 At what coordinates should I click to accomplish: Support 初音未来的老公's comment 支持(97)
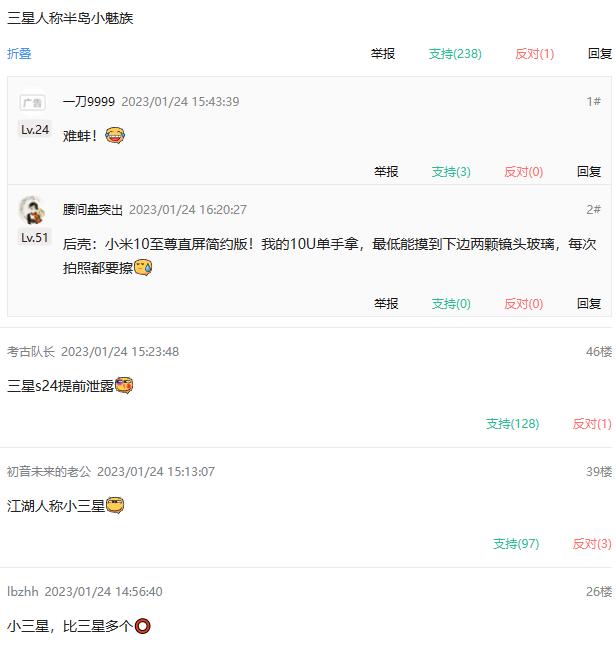(x=516, y=544)
